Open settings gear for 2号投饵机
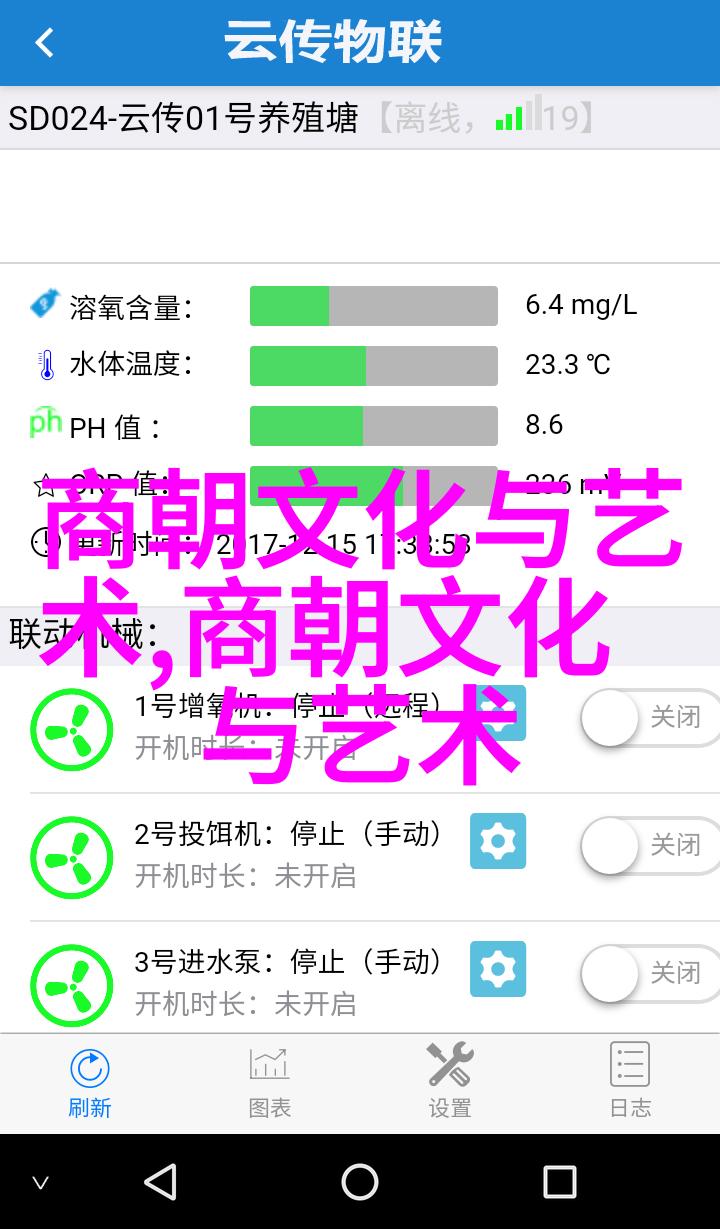 click(498, 841)
